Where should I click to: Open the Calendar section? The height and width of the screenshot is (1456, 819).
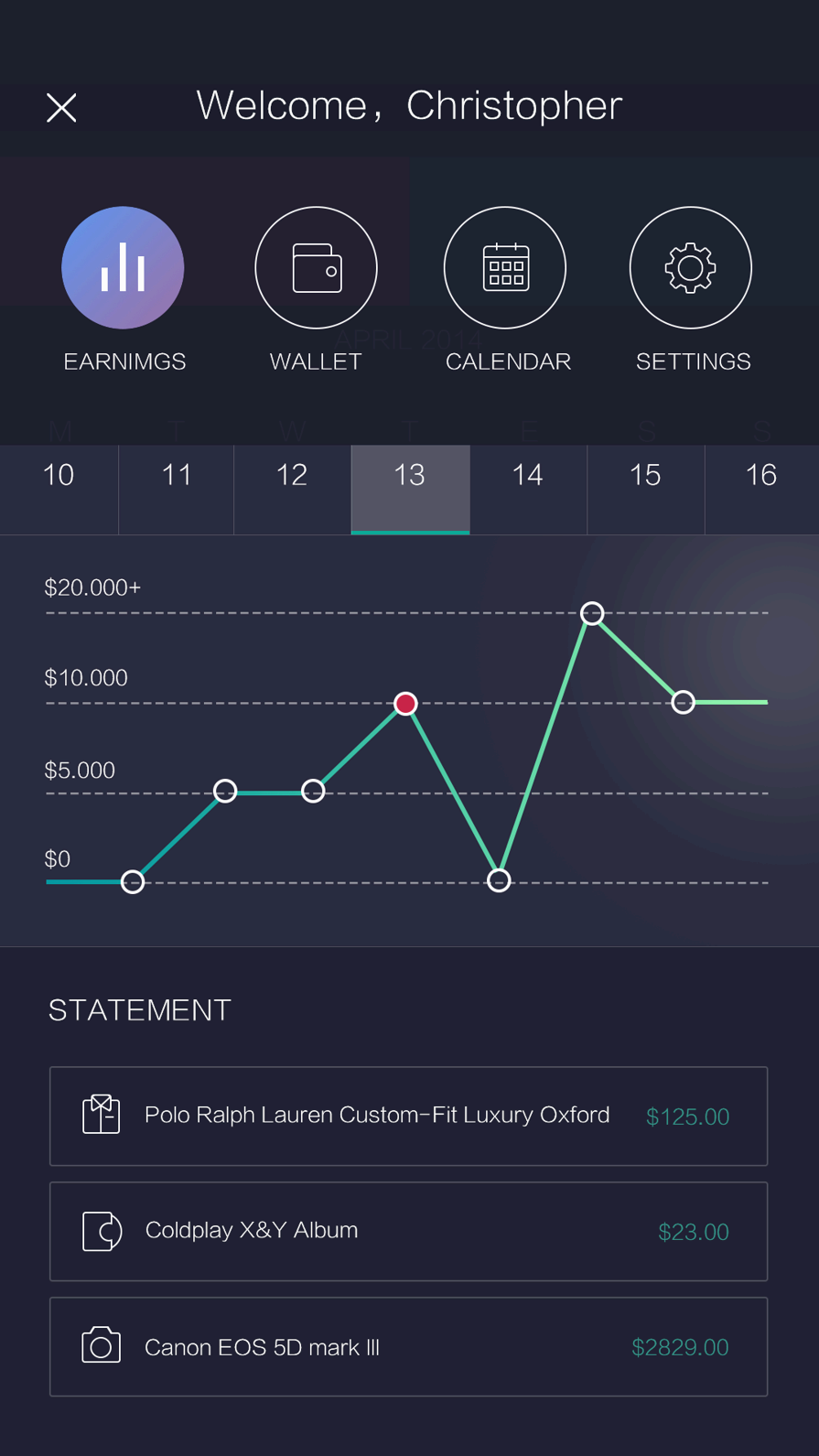coord(505,268)
